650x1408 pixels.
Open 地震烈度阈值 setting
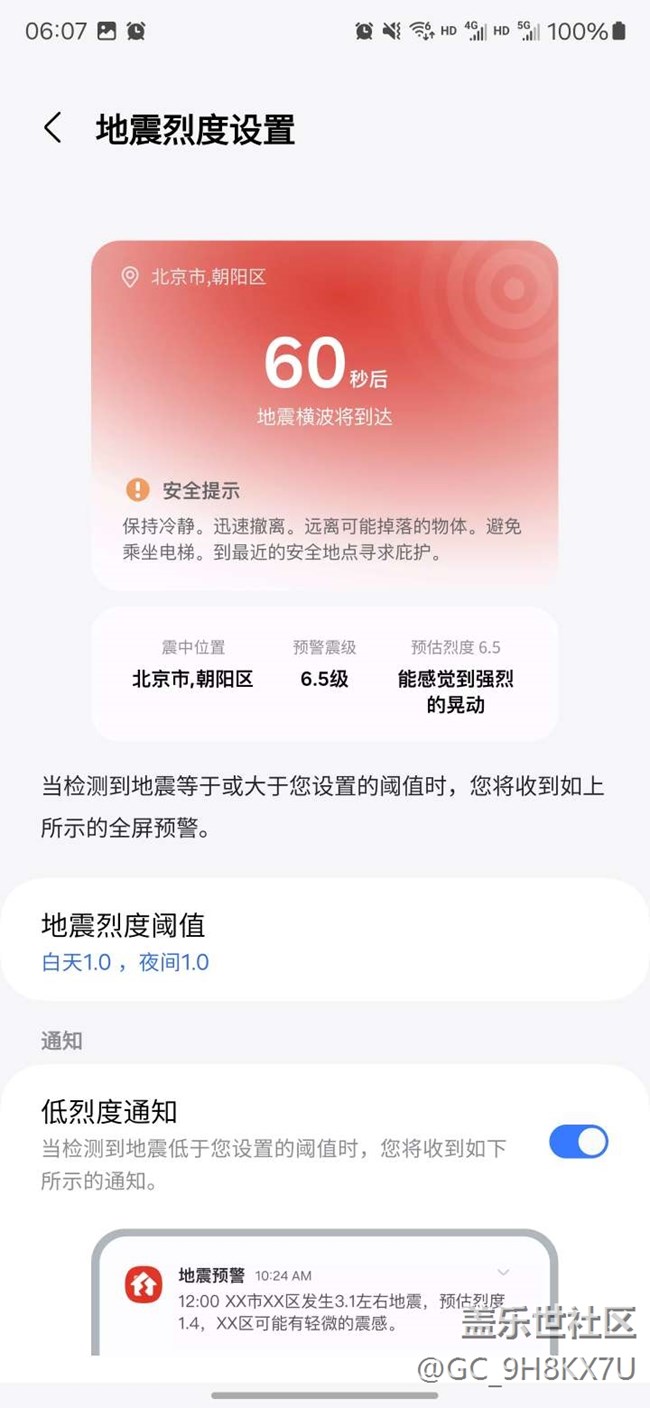tap(325, 941)
